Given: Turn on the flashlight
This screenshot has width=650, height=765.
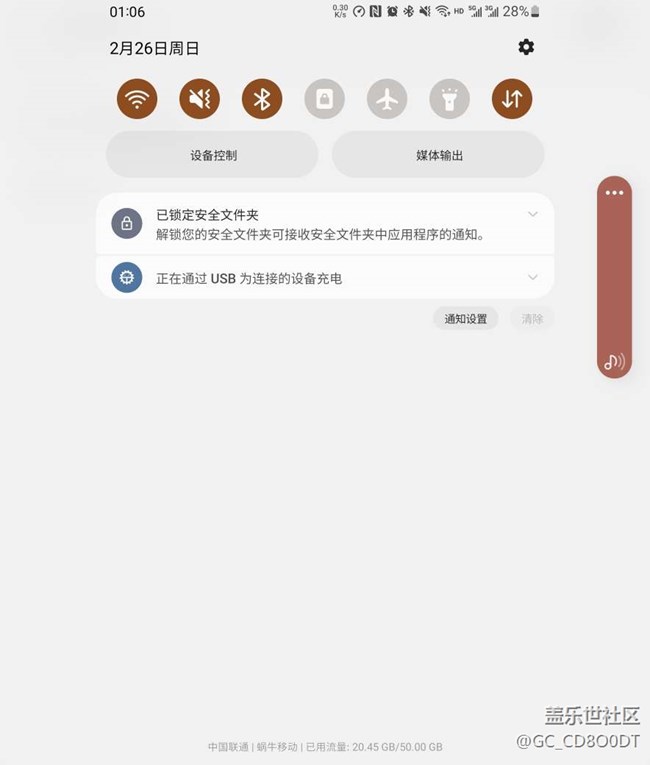Looking at the screenshot, I should click(449, 99).
